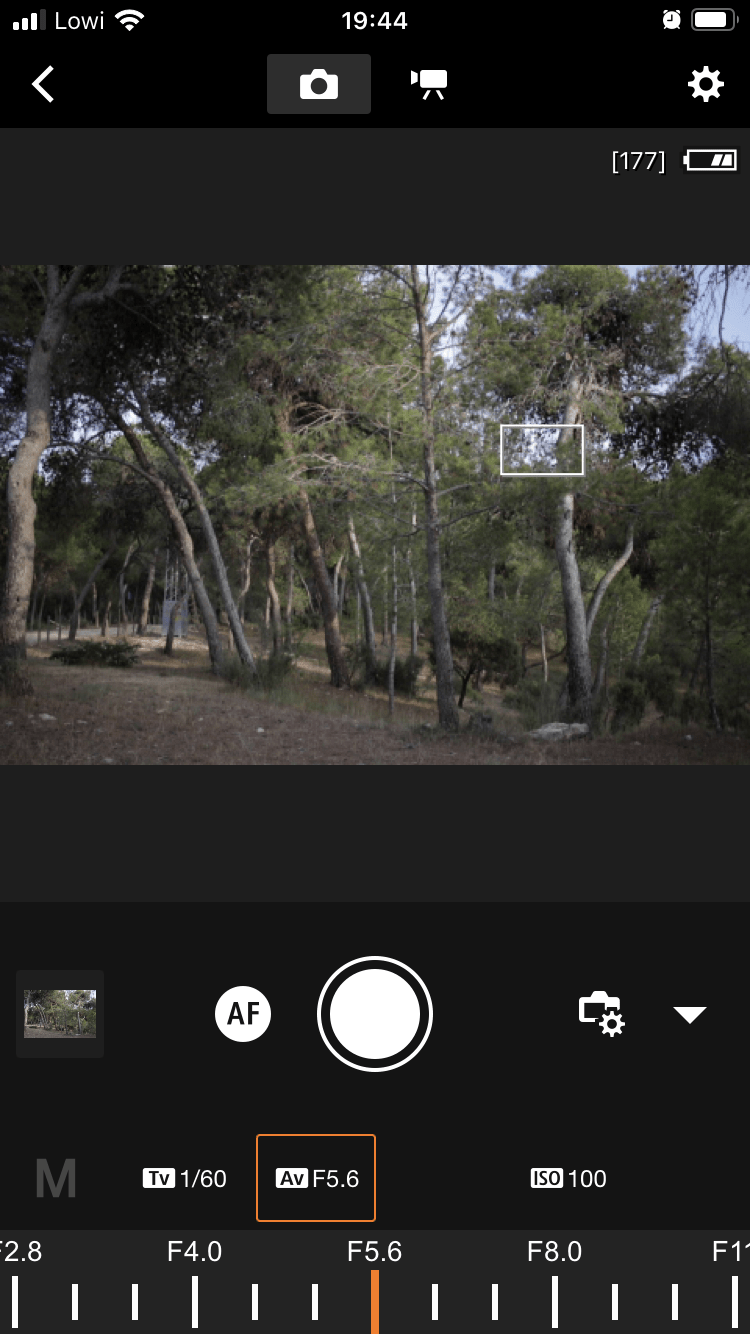Switch to movie recording mode
The height and width of the screenshot is (1334, 750).
(429, 84)
